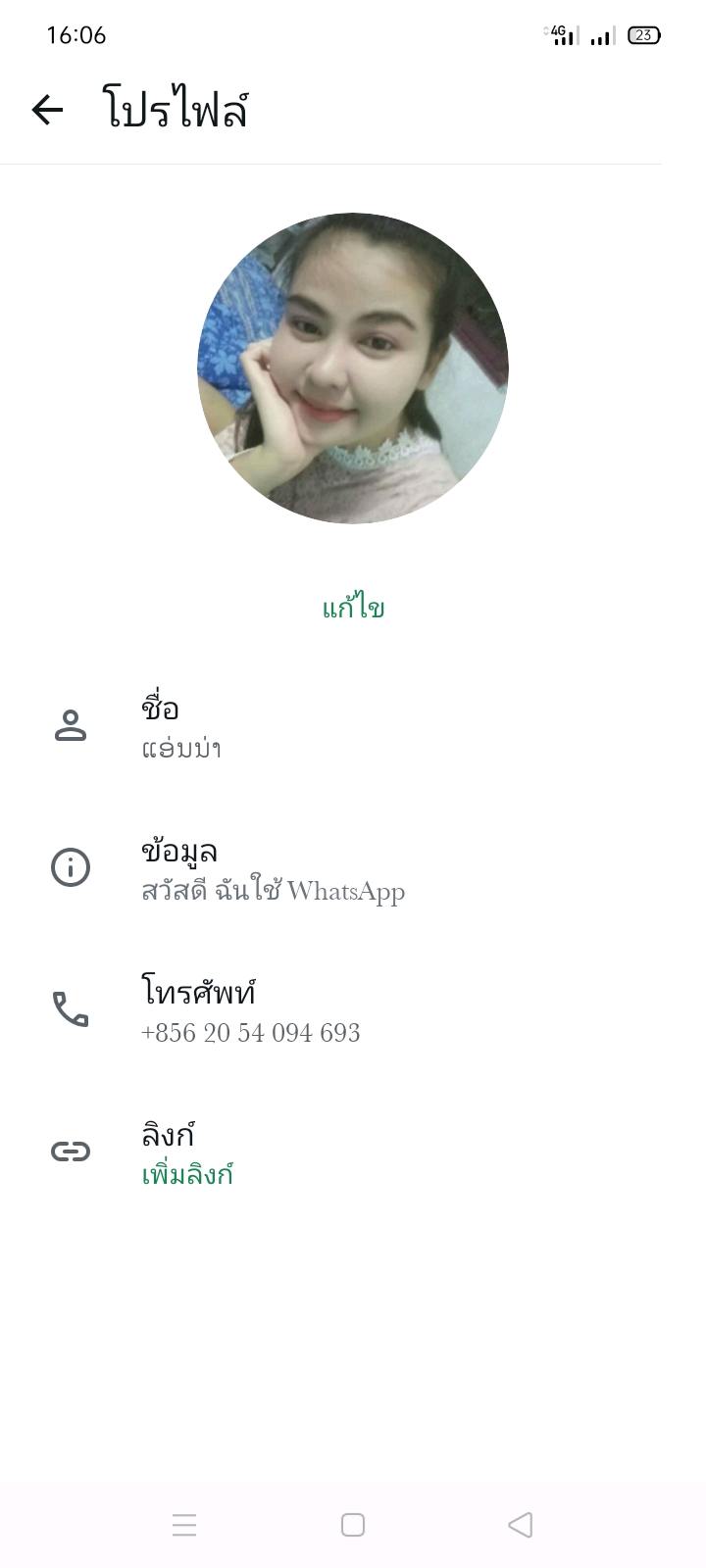Go back from the โปรไฟล์ screen
The image size is (706, 1568).
tap(47, 110)
